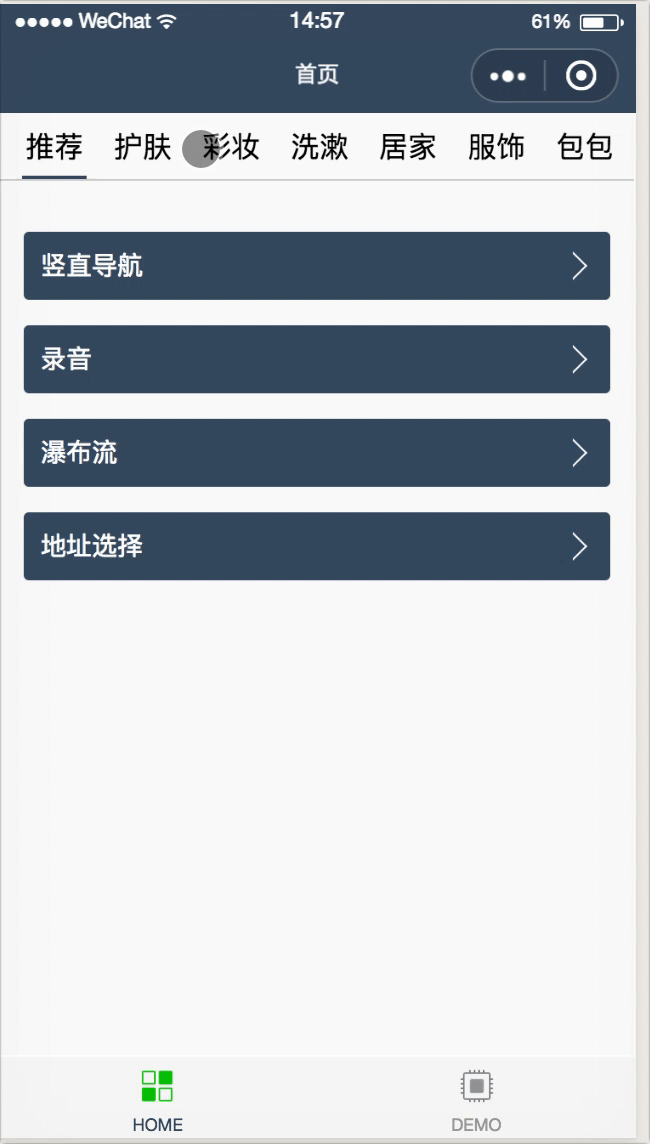The image size is (650, 1144).
Task: Select the 服饰 tab
Action: tap(496, 148)
